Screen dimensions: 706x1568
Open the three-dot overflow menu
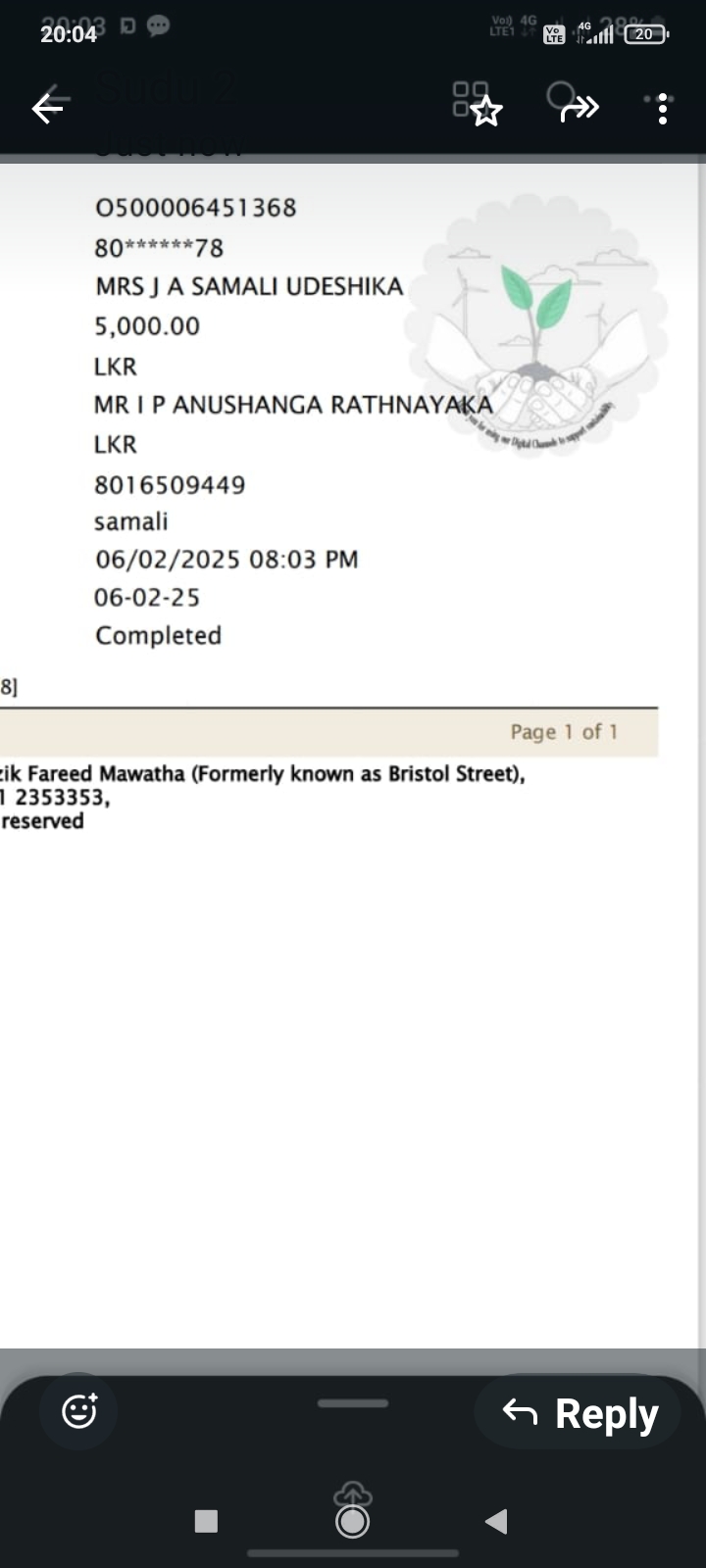click(x=663, y=108)
